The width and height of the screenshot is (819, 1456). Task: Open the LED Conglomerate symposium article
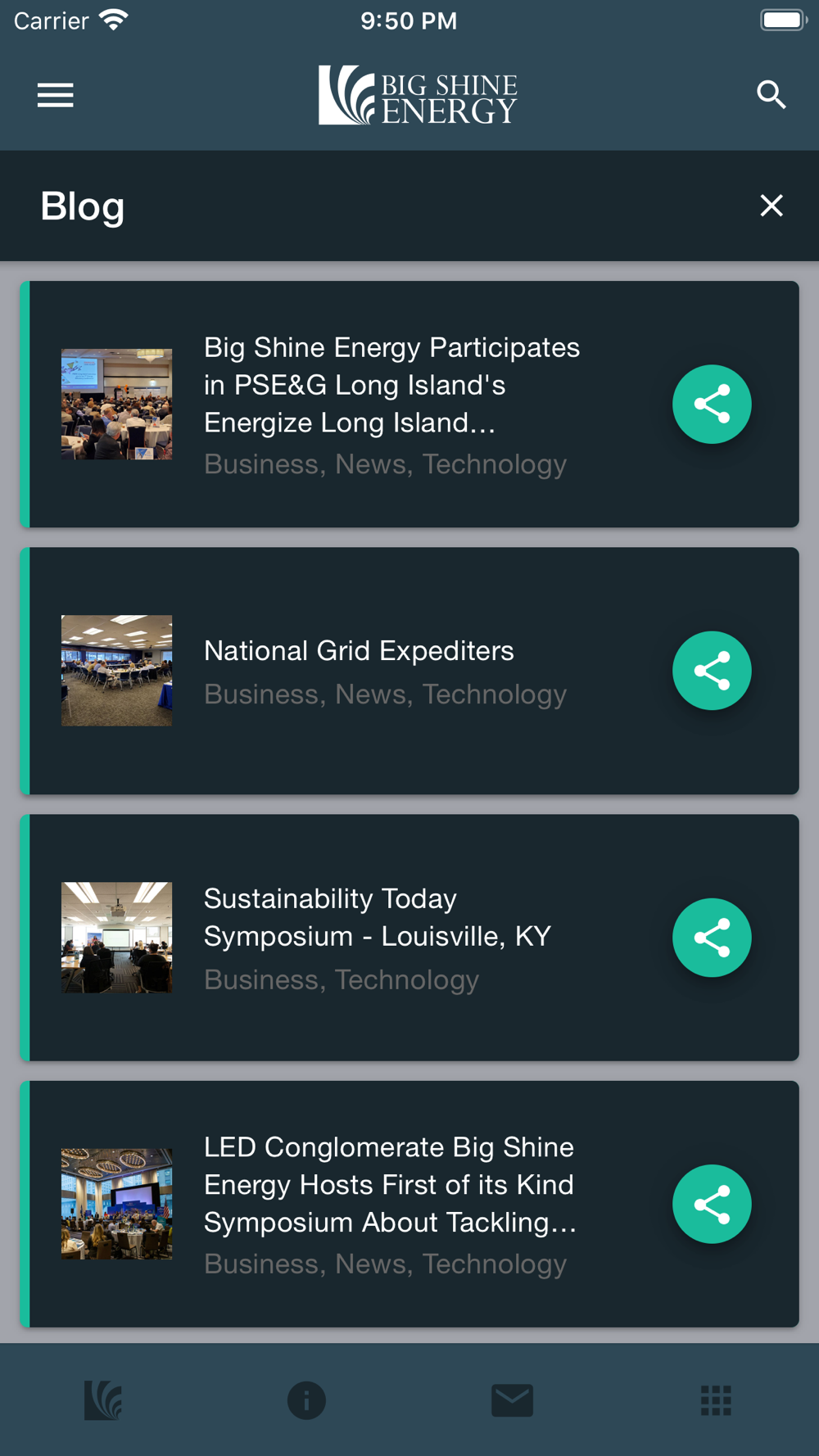[x=409, y=1204]
